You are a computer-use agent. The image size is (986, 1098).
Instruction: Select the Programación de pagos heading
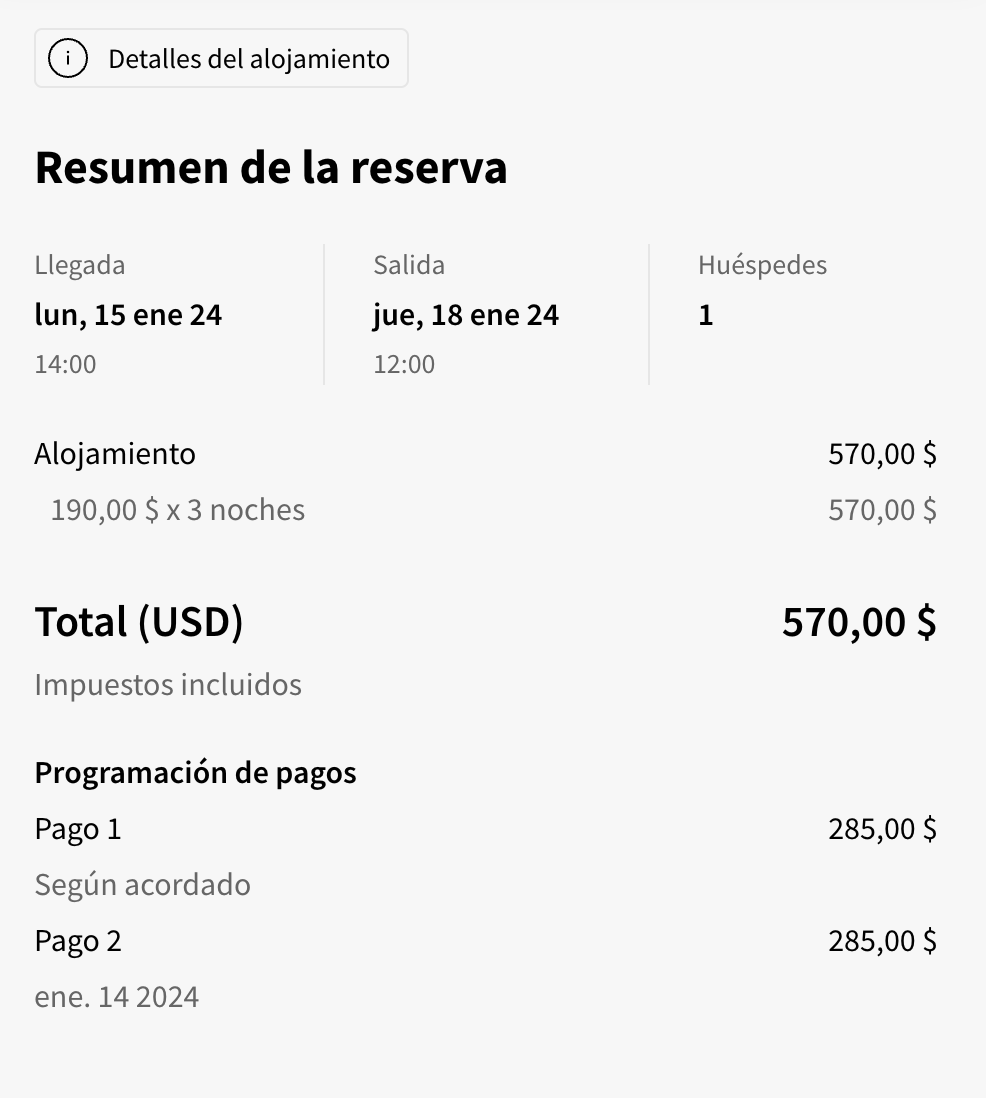coord(196,772)
